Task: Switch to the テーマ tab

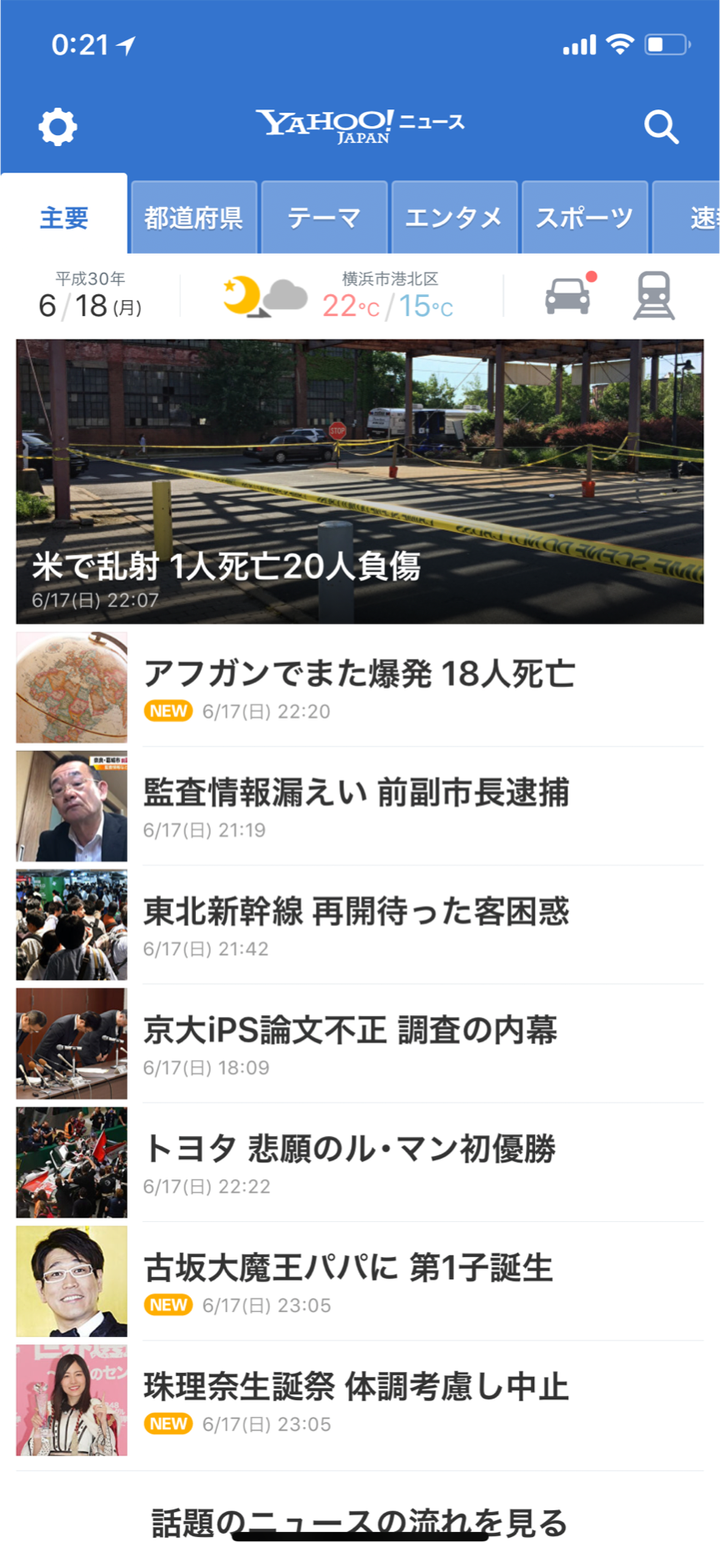Action: point(324,217)
